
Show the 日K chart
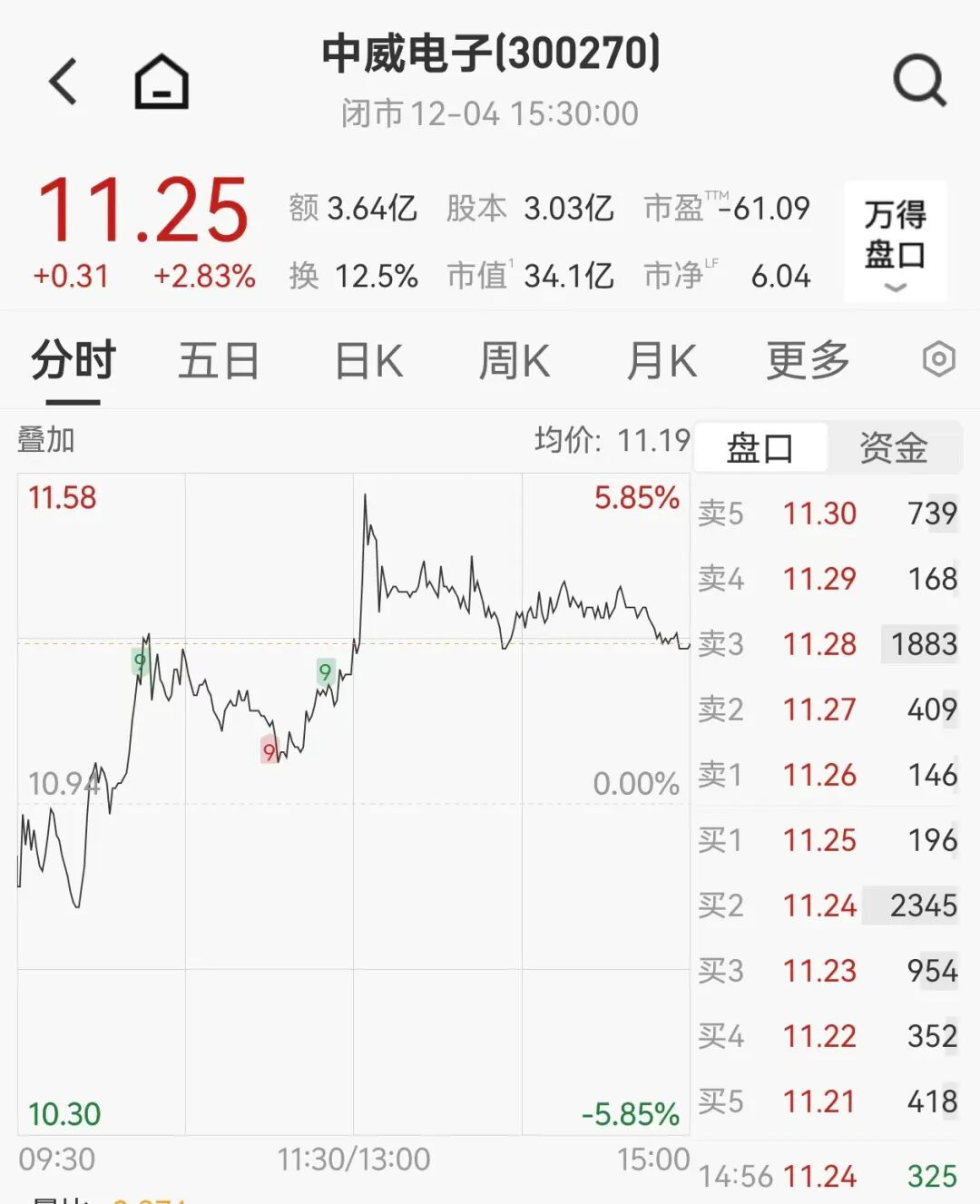[x=368, y=361]
